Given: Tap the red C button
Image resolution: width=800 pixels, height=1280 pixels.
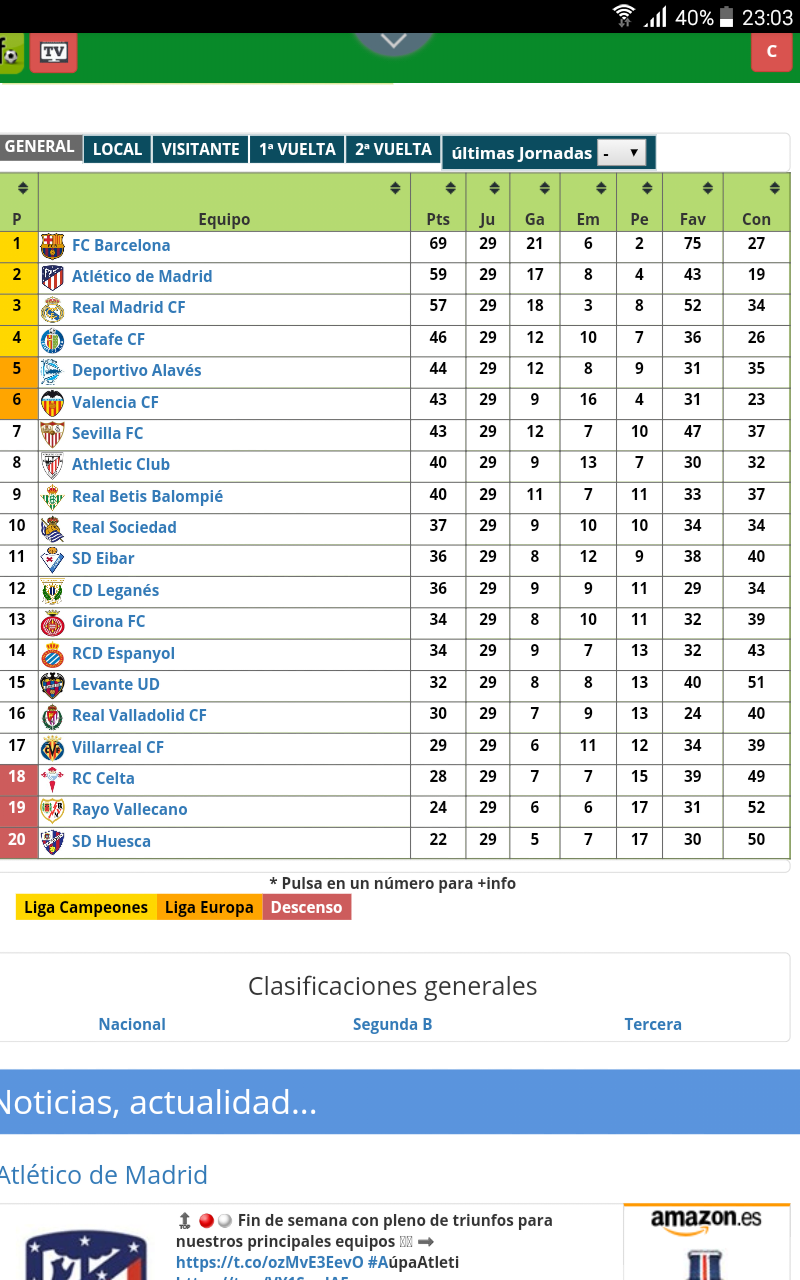Looking at the screenshot, I should 771,52.
